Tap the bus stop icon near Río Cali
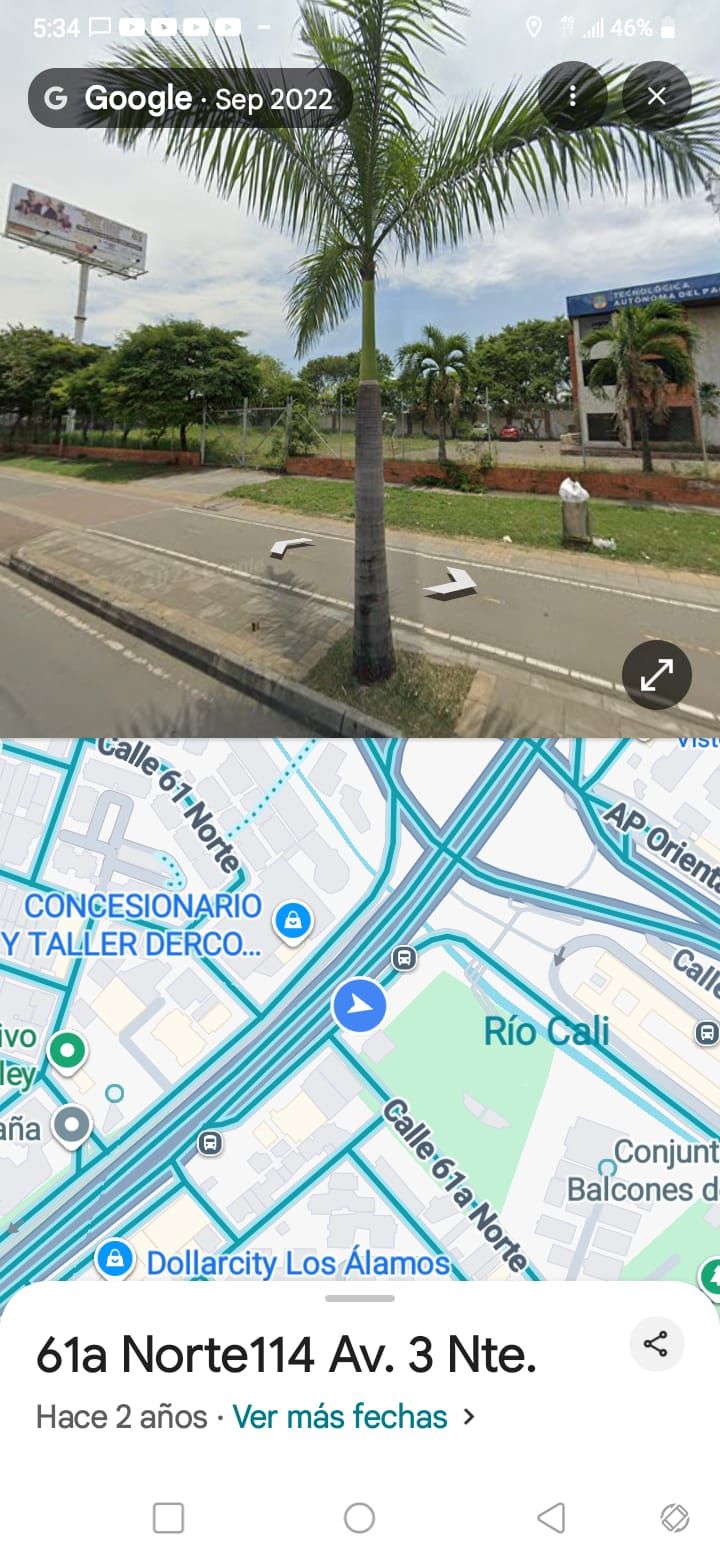Viewport: 720px width, 1560px height. click(x=404, y=958)
